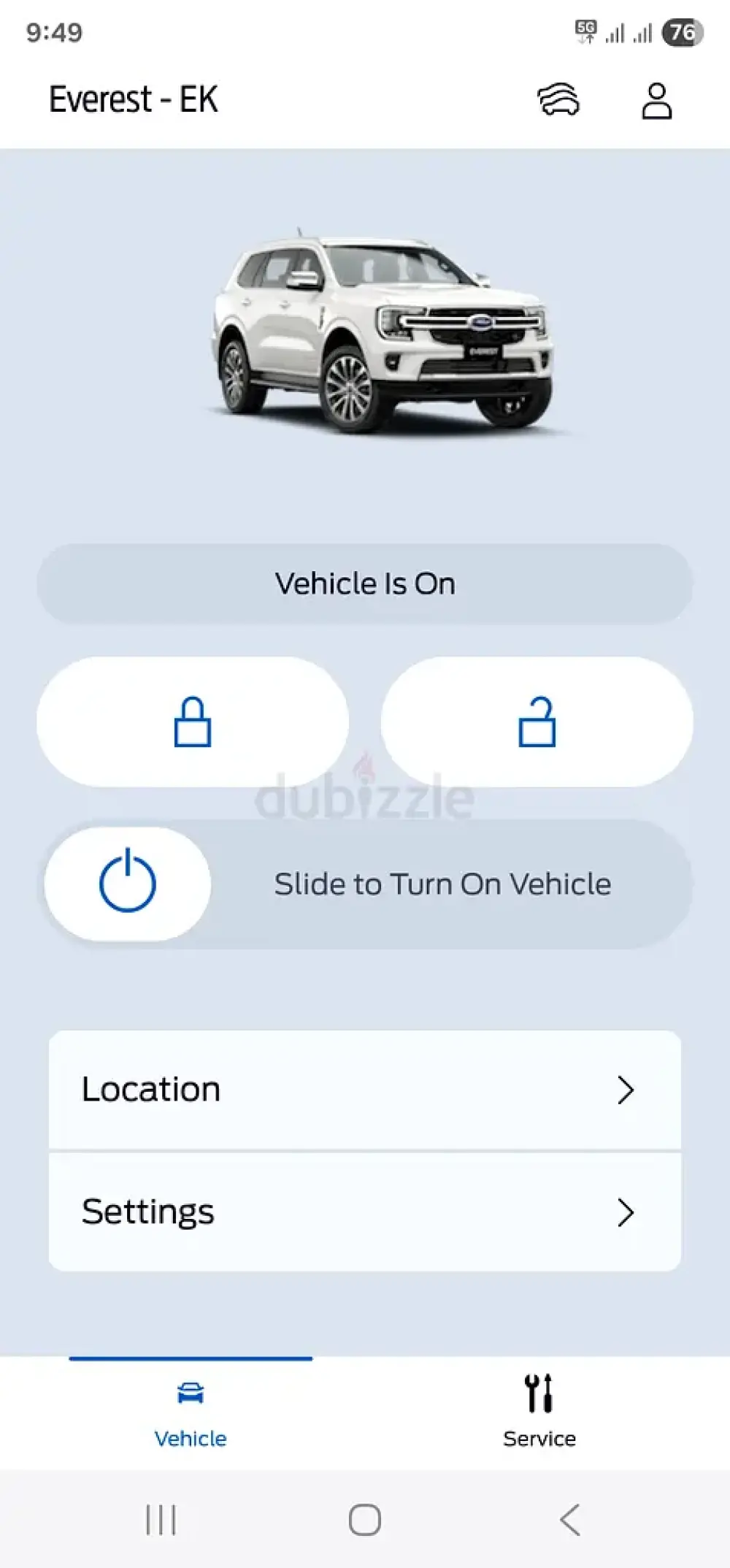Go to the phone's home screen

pos(365,1520)
